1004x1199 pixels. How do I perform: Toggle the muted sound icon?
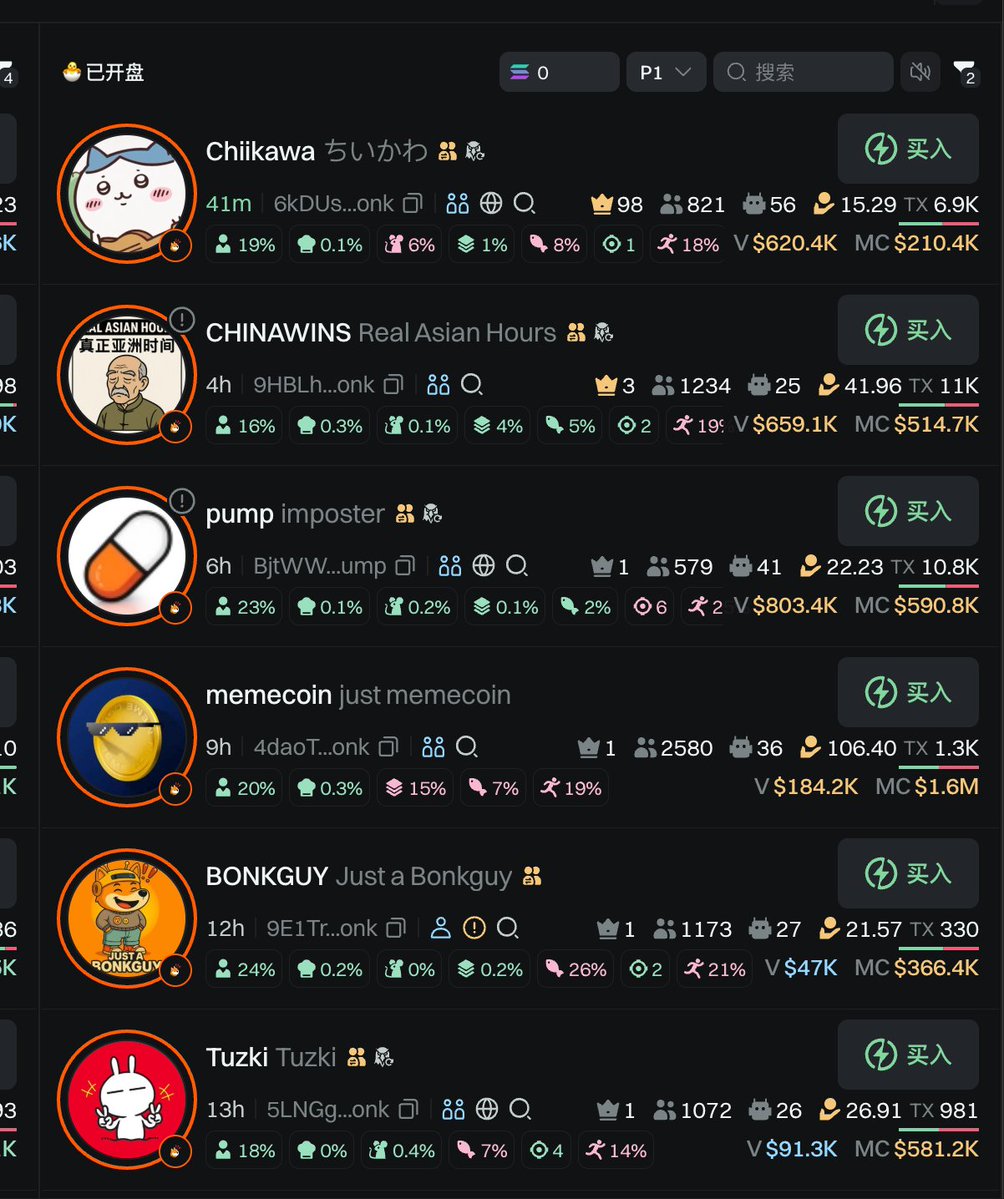920,72
